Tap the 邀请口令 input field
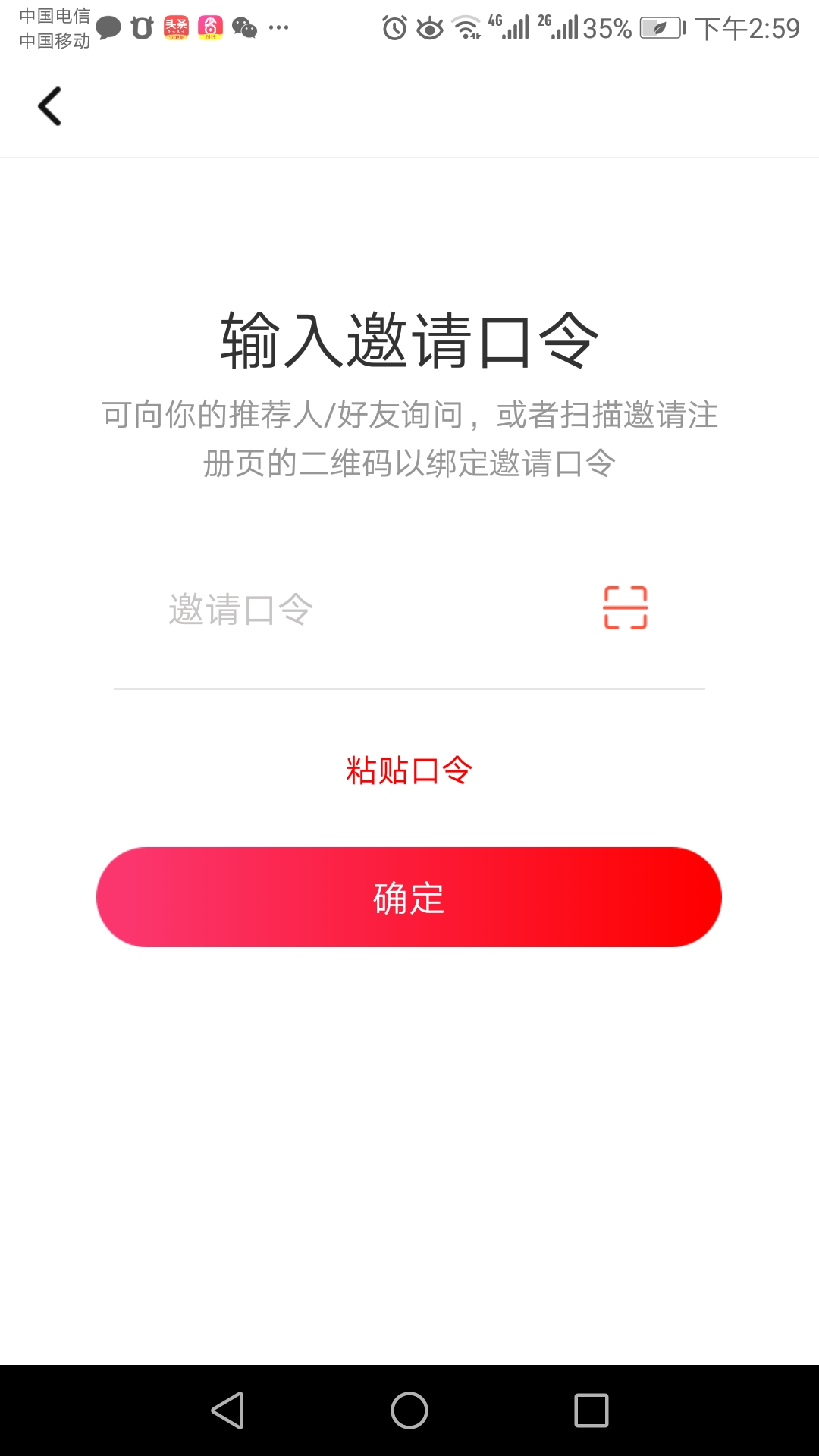This screenshot has width=819, height=1456. pos(303,607)
